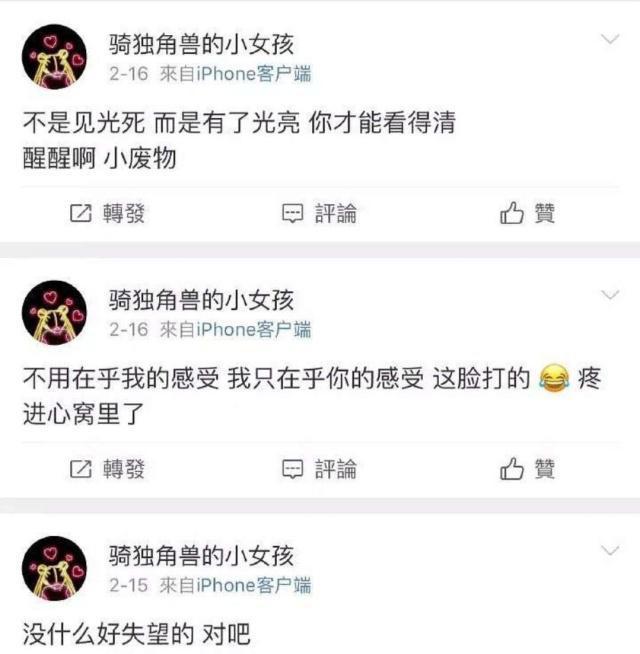
Task: Open the avatar on the 不是见光死 post
Action: (54, 57)
